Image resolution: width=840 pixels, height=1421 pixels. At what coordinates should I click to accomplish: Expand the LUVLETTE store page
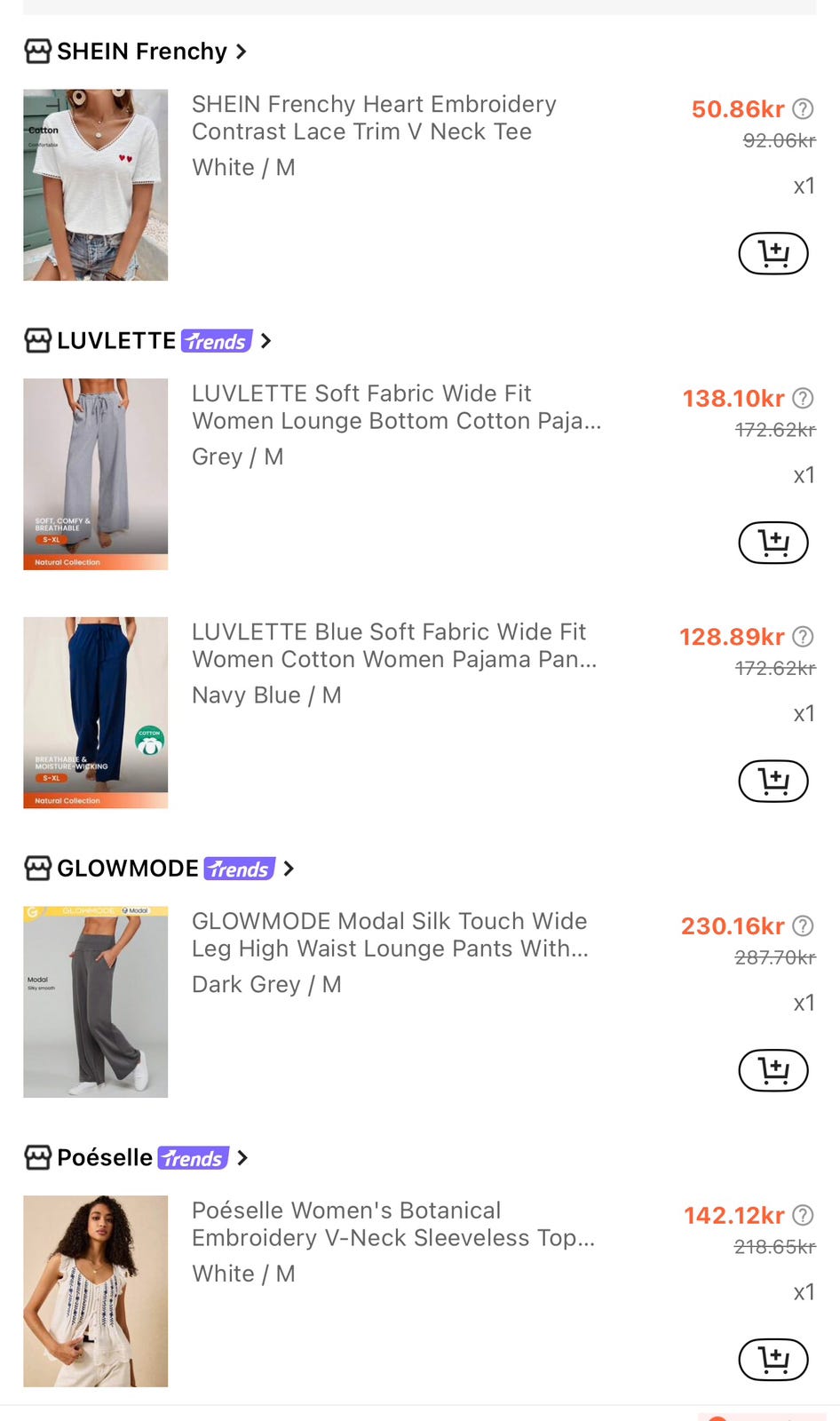(x=266, y=340)
